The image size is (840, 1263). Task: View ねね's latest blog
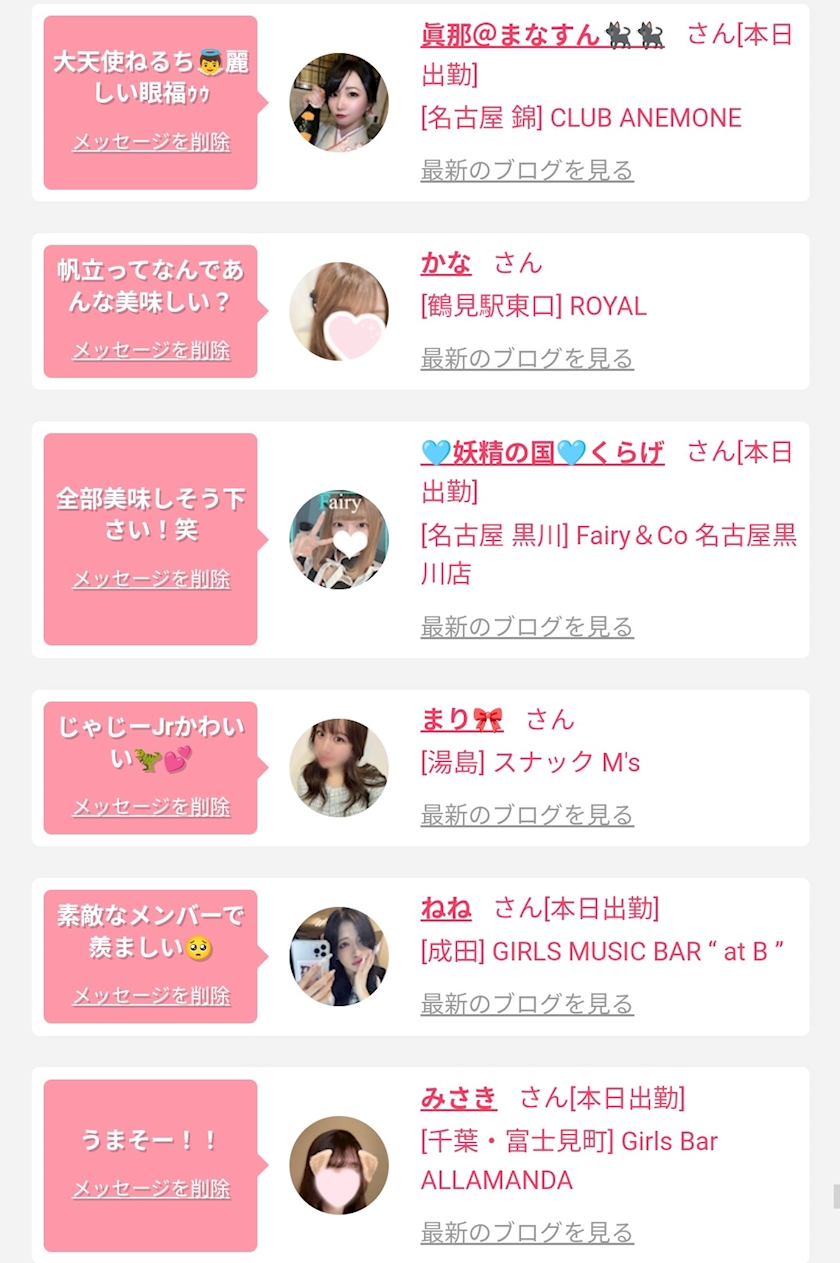point(527,1004)
